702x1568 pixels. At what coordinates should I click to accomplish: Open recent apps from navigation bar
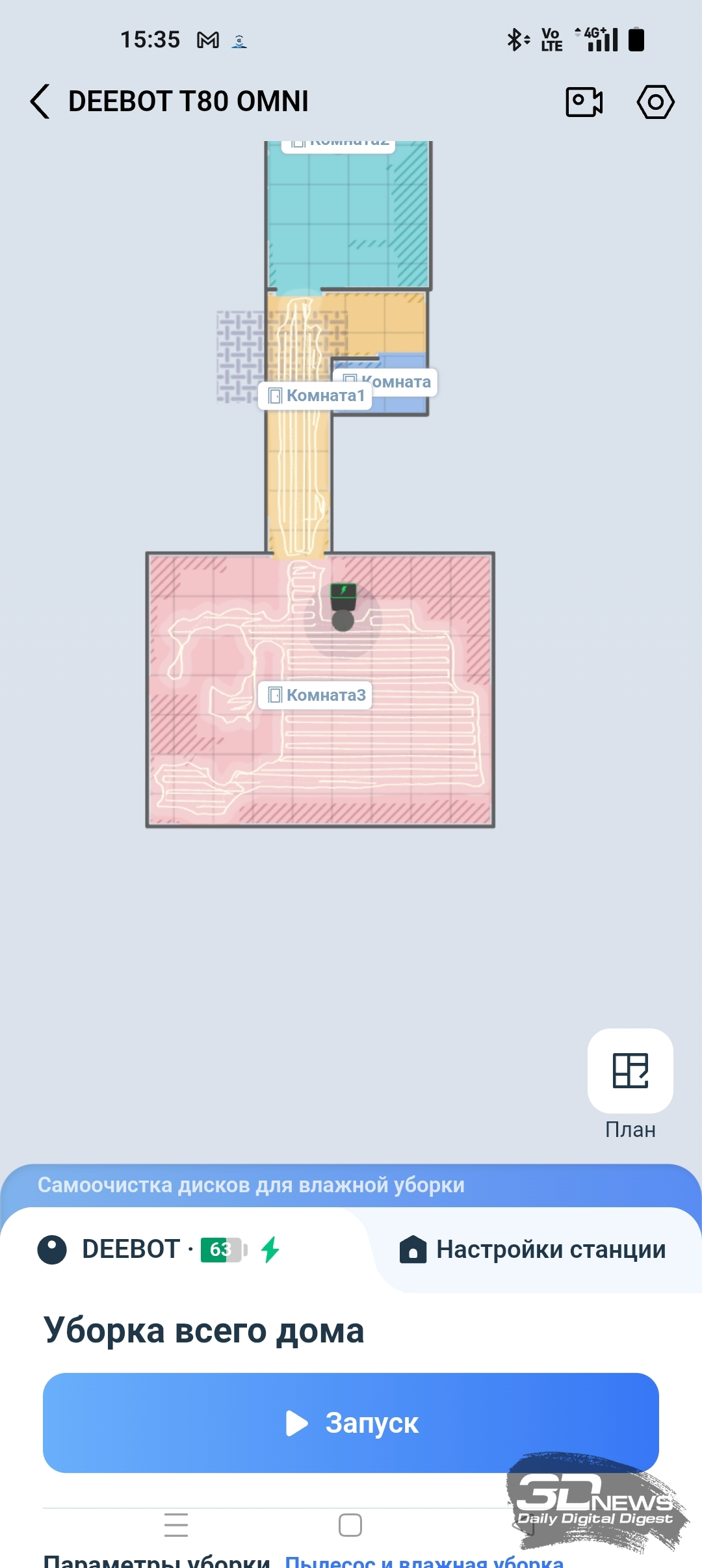176,1524
